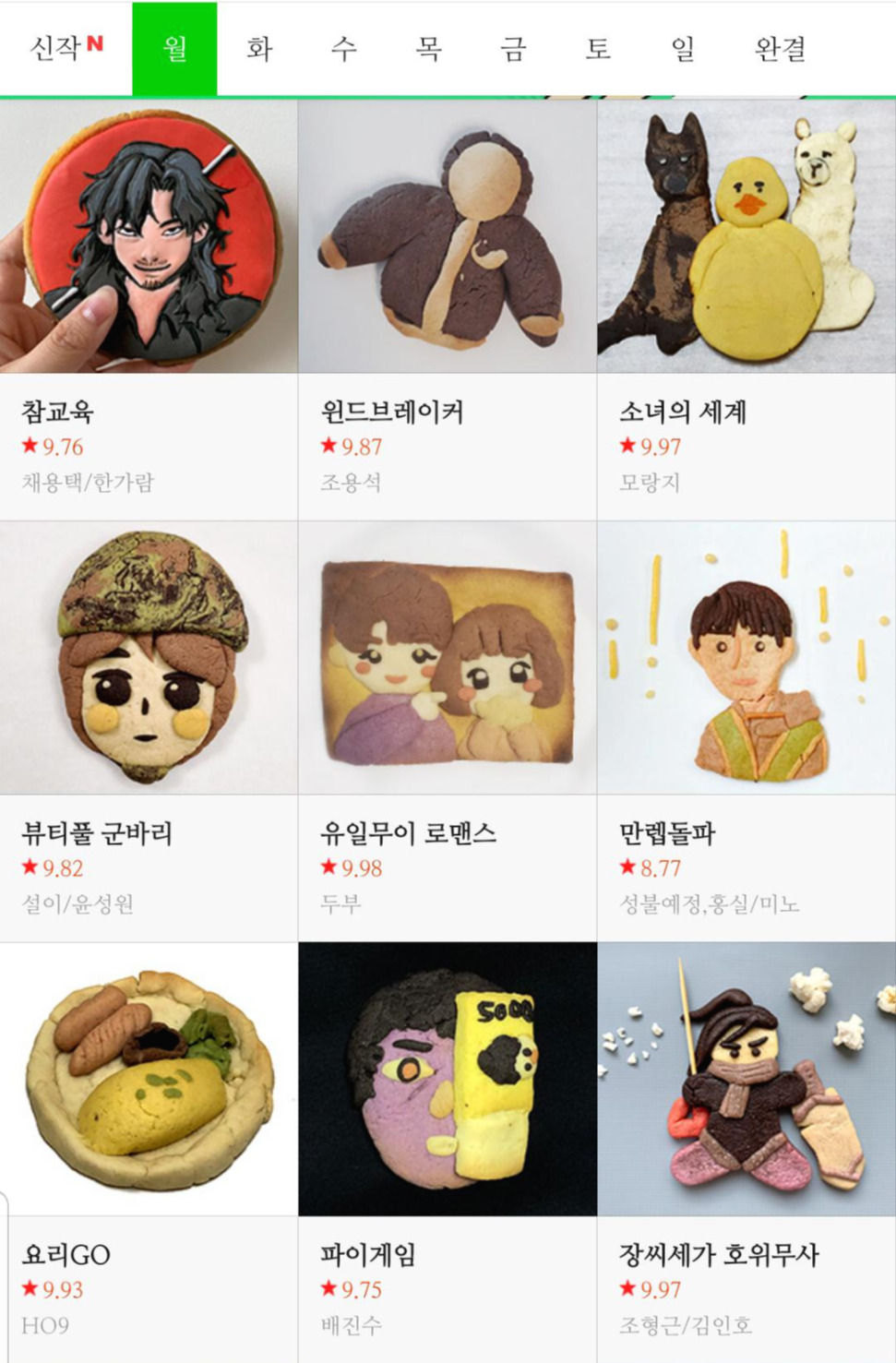The image size is (896, 1363).
Task: Click author name 모랑지 under 소녀의 세계
Action: coord(650,484)
